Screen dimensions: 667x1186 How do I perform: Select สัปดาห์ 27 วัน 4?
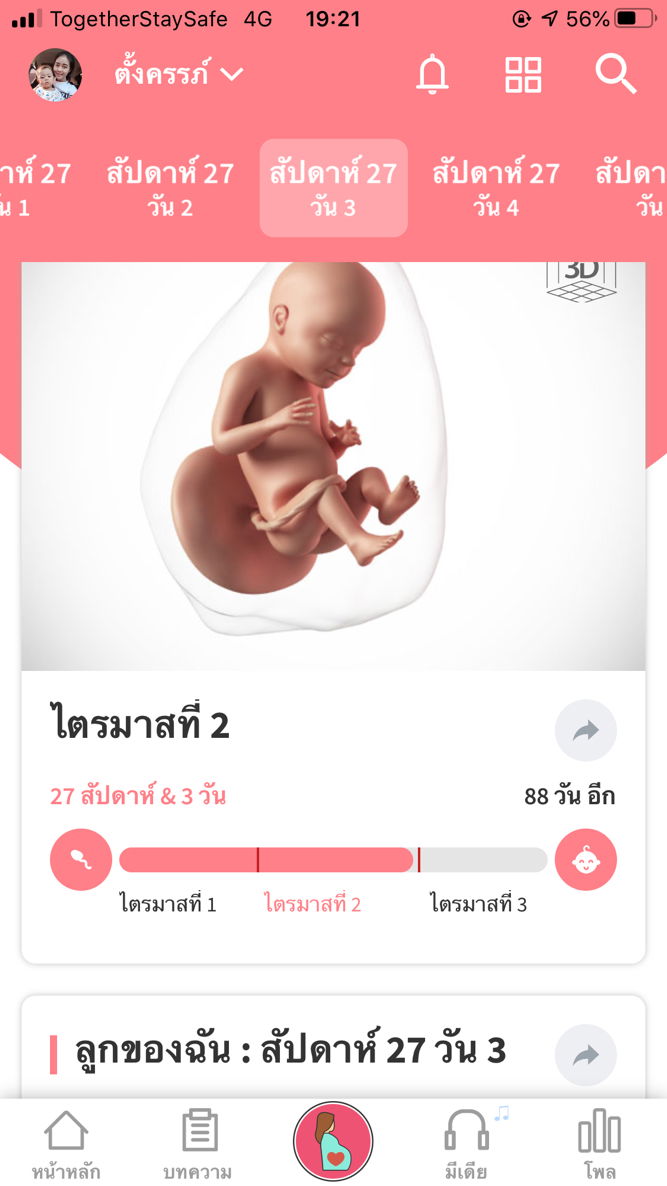(x=496, y=188)
